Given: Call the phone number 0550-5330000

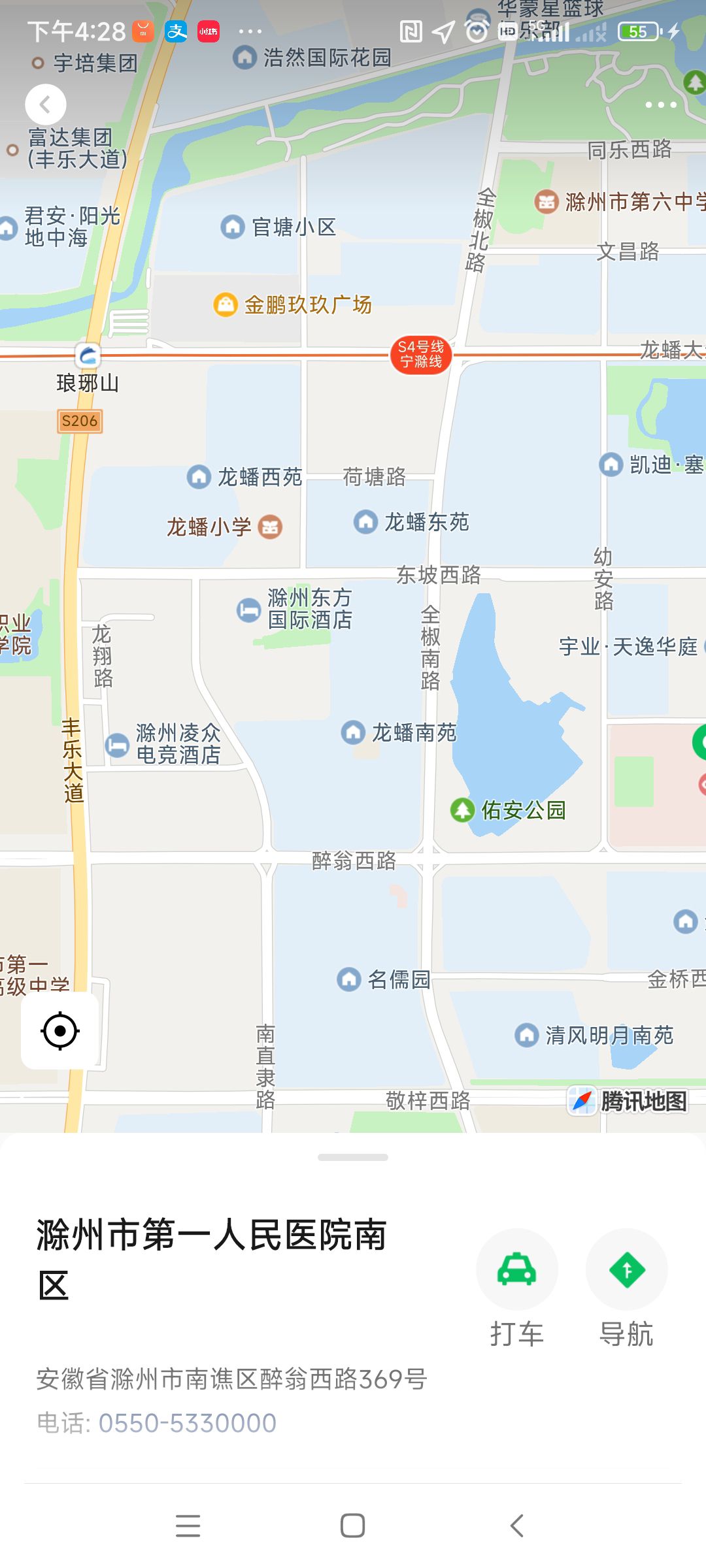Looking at the screenshot, I should click(x=187, y=1423).
